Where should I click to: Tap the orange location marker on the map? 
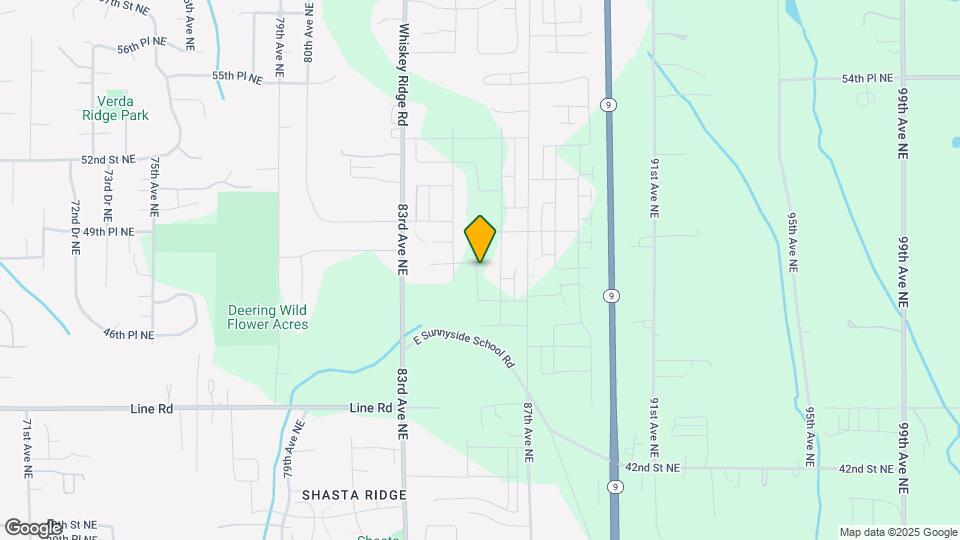(480, 239)
